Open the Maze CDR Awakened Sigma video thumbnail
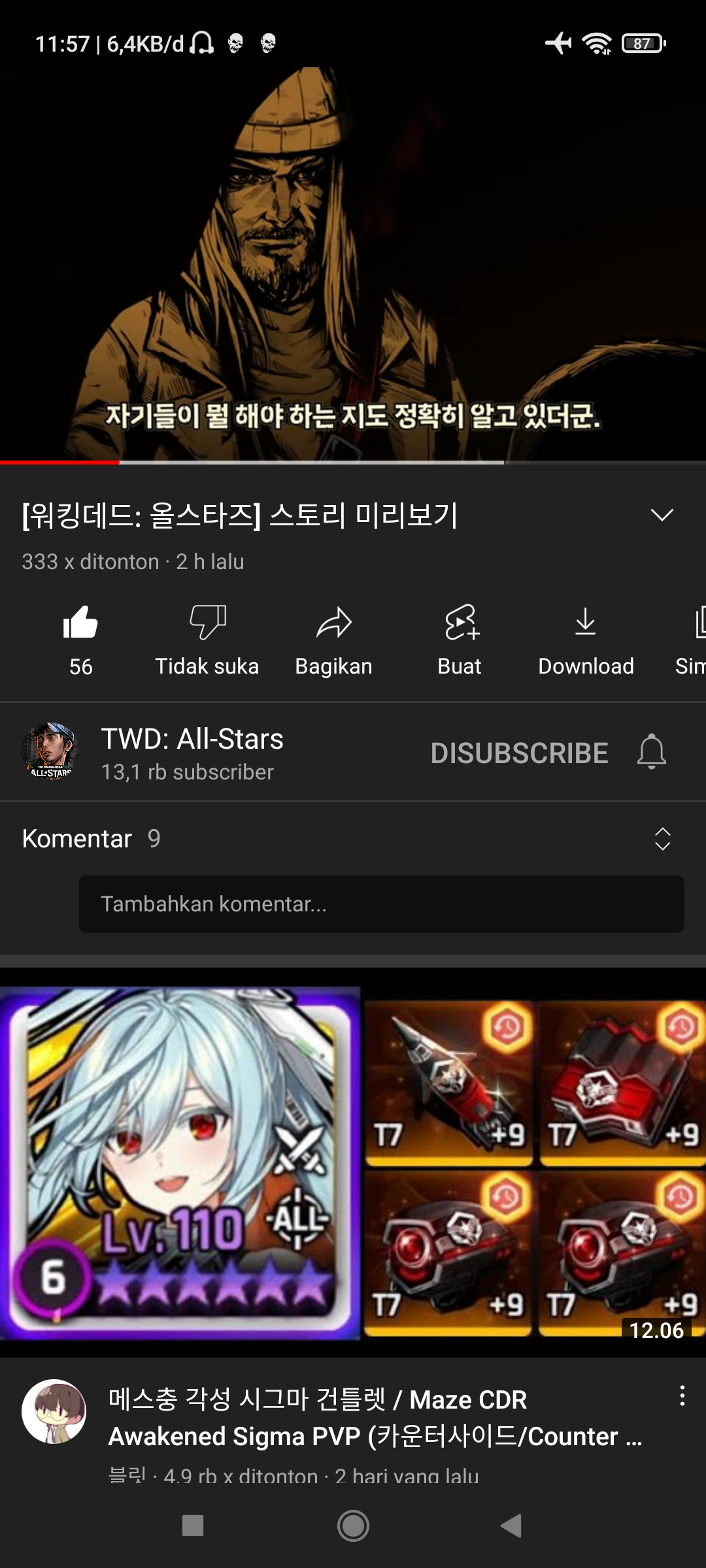Image resolution: width=706 pixels, height=1568 pixels. 353,1163
